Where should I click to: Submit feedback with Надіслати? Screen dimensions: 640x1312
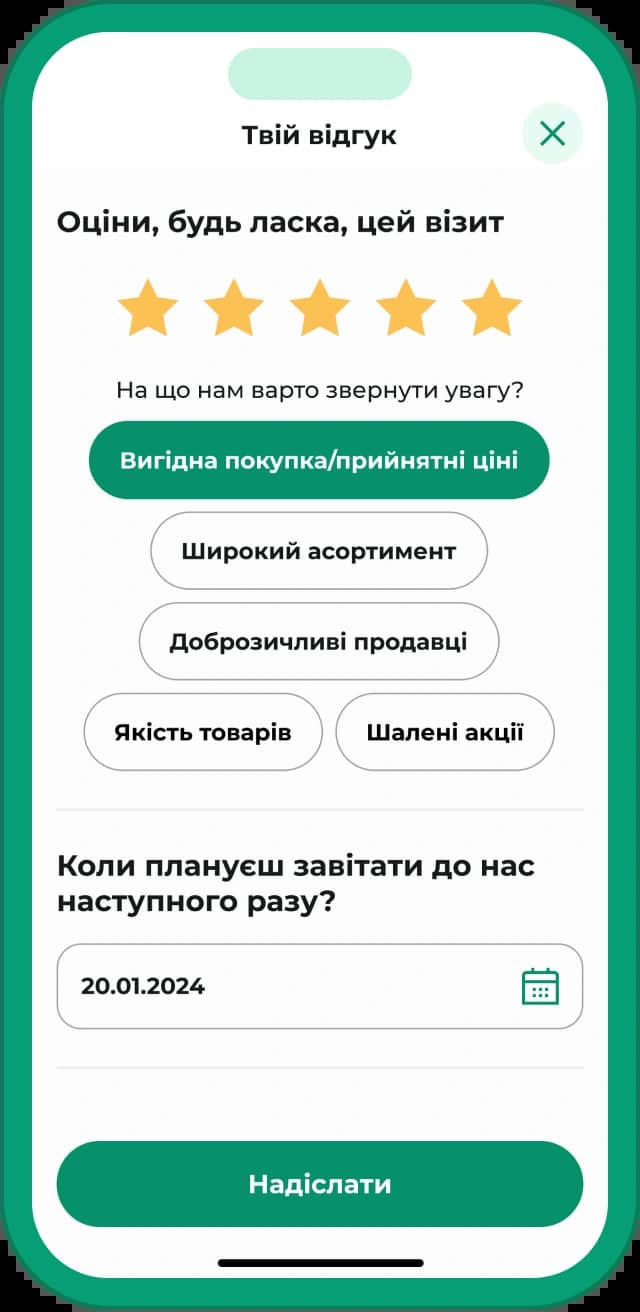[319, 1184]
